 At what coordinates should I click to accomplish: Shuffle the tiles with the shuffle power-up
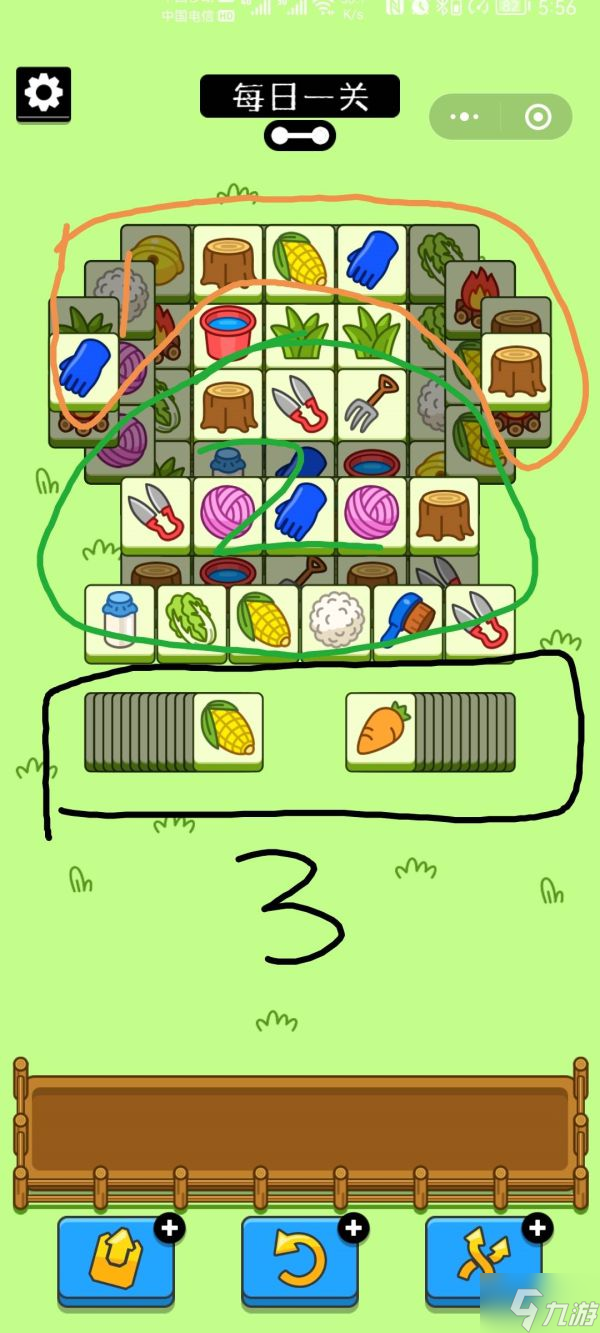pyautogui.click(x=484, y=1263)
